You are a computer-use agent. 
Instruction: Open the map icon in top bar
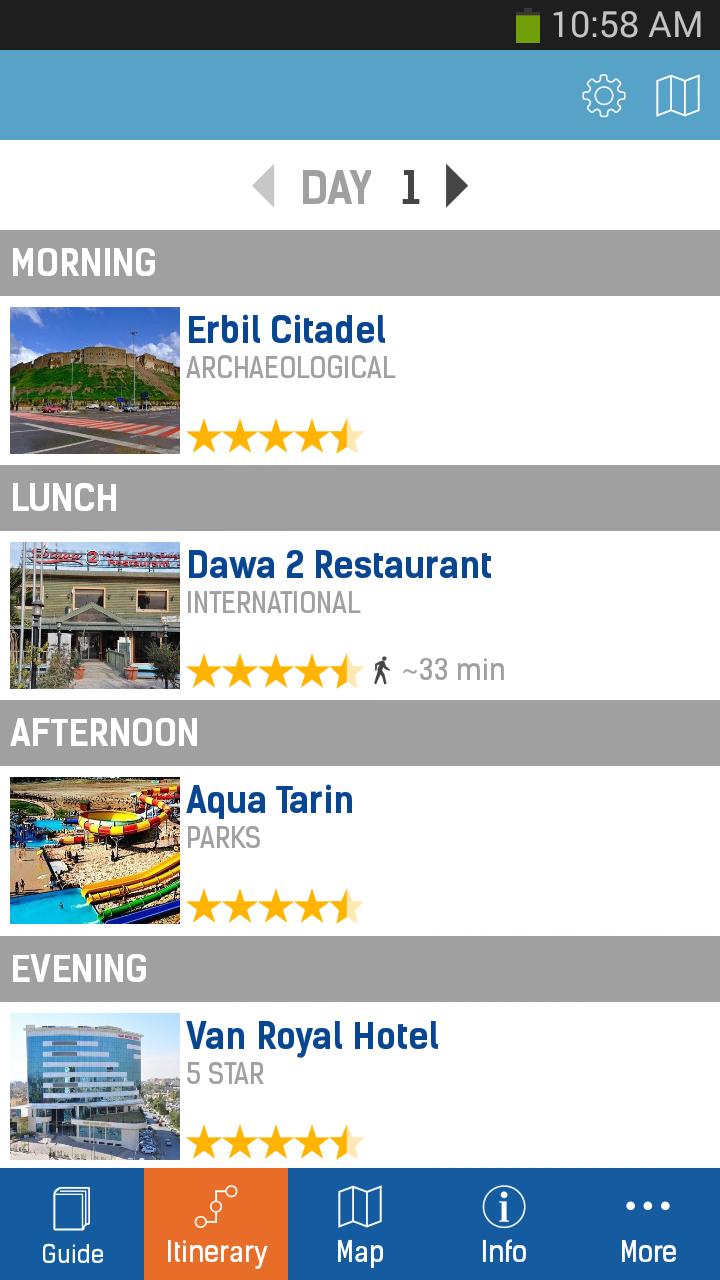(678, 96)
